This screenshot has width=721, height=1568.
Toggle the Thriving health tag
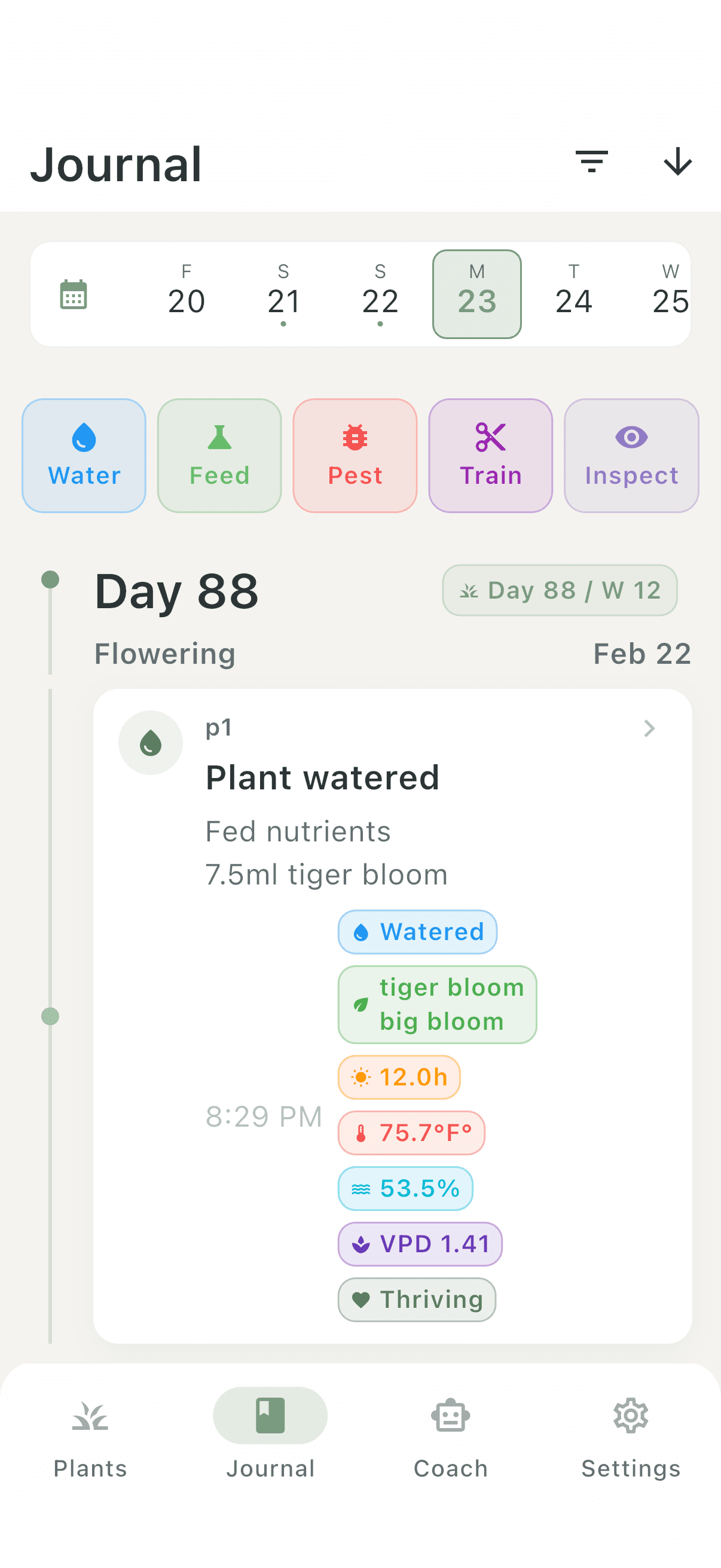(417, 1299)
